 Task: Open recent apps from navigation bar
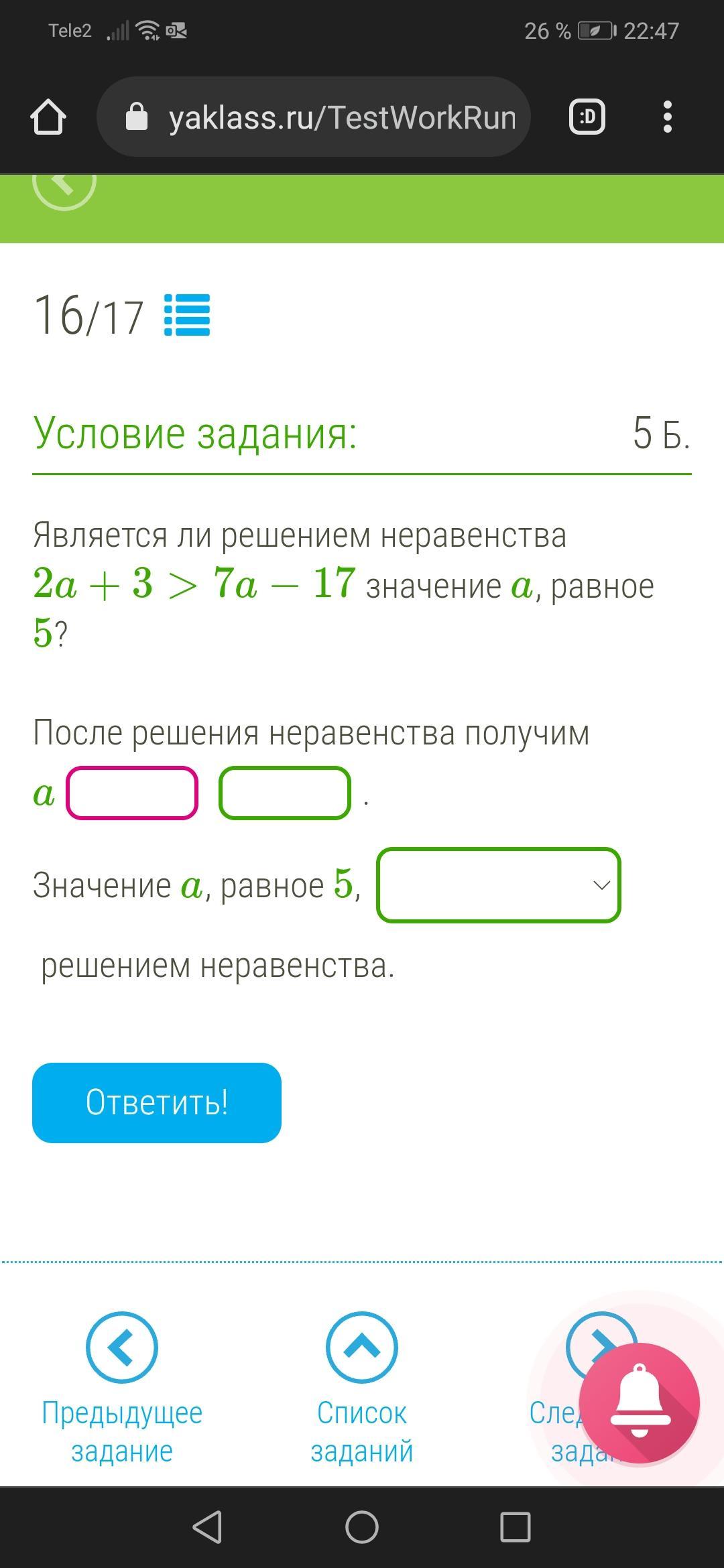pyautogui.click(x=516, y=1528)
